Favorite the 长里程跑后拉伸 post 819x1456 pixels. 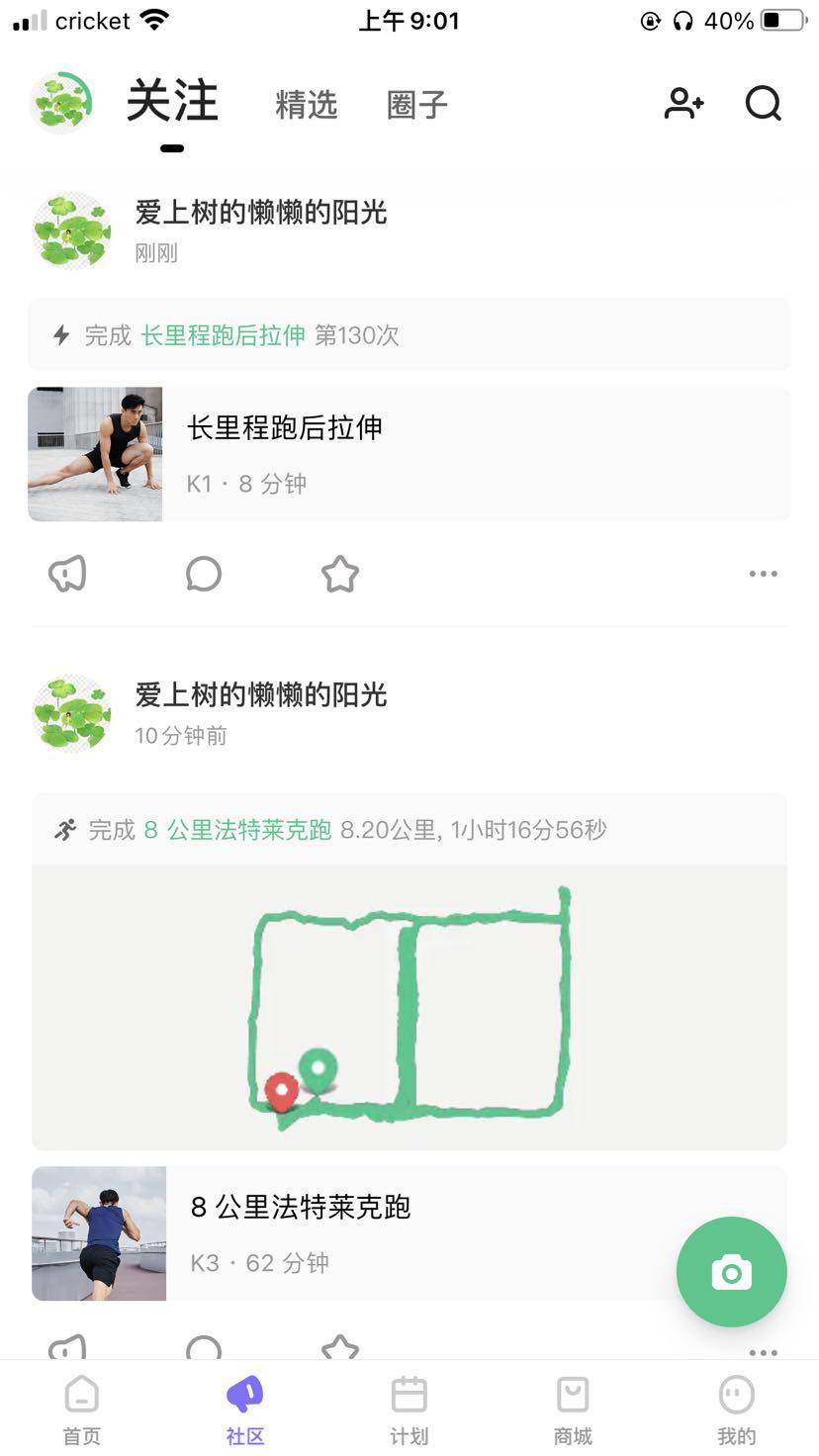[x=340, y=574]
